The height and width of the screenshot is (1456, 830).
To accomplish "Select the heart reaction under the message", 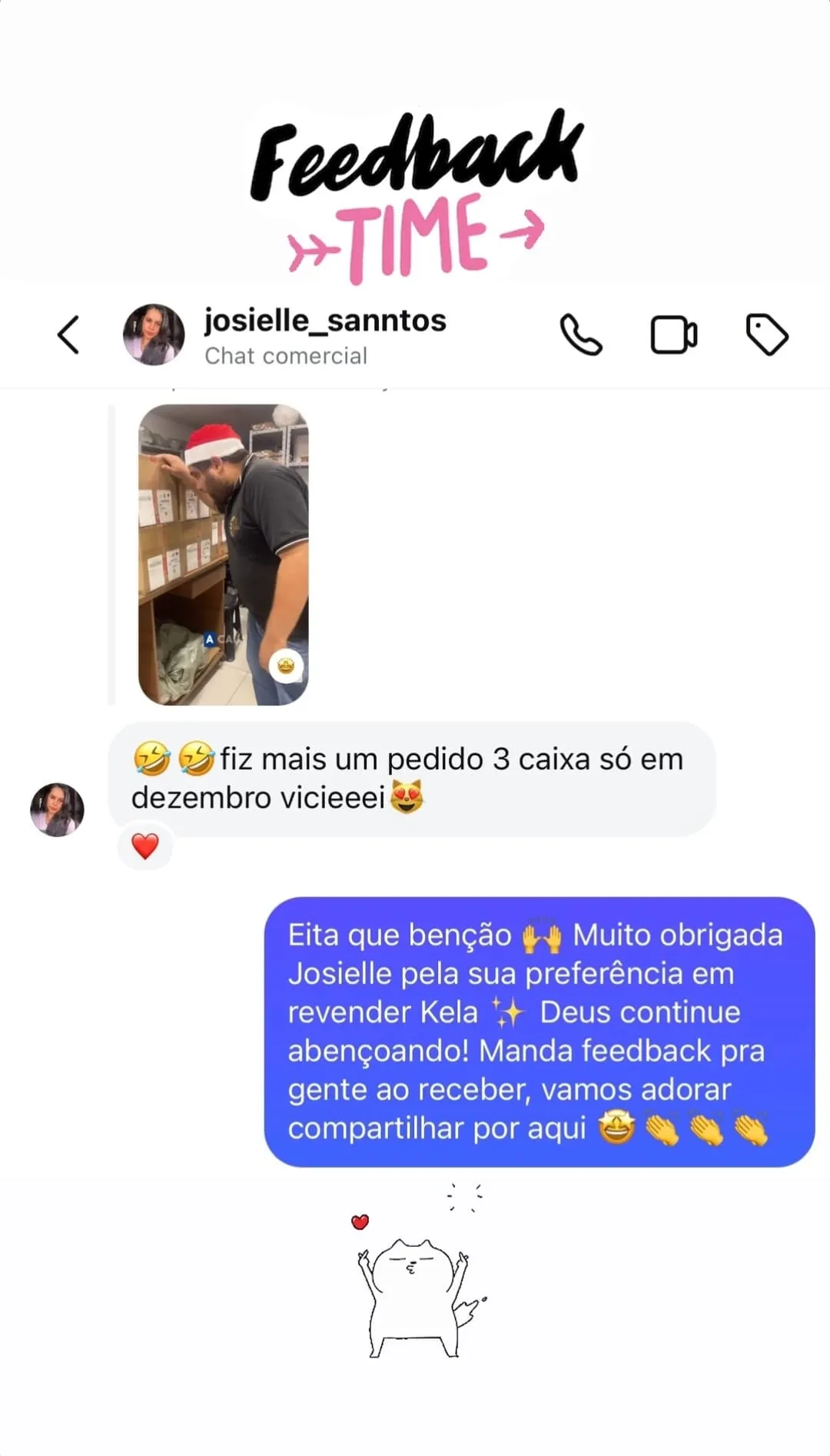I will pos(145,845).
